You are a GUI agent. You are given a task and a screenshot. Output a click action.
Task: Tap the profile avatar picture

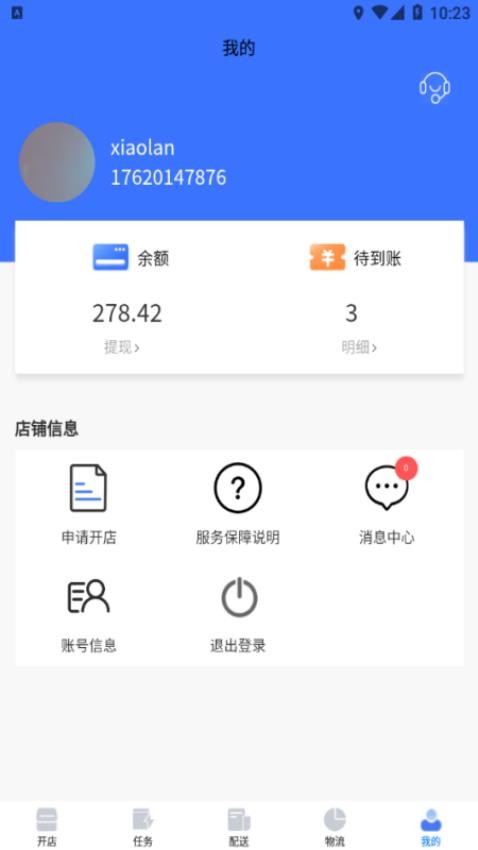(57, 163)
